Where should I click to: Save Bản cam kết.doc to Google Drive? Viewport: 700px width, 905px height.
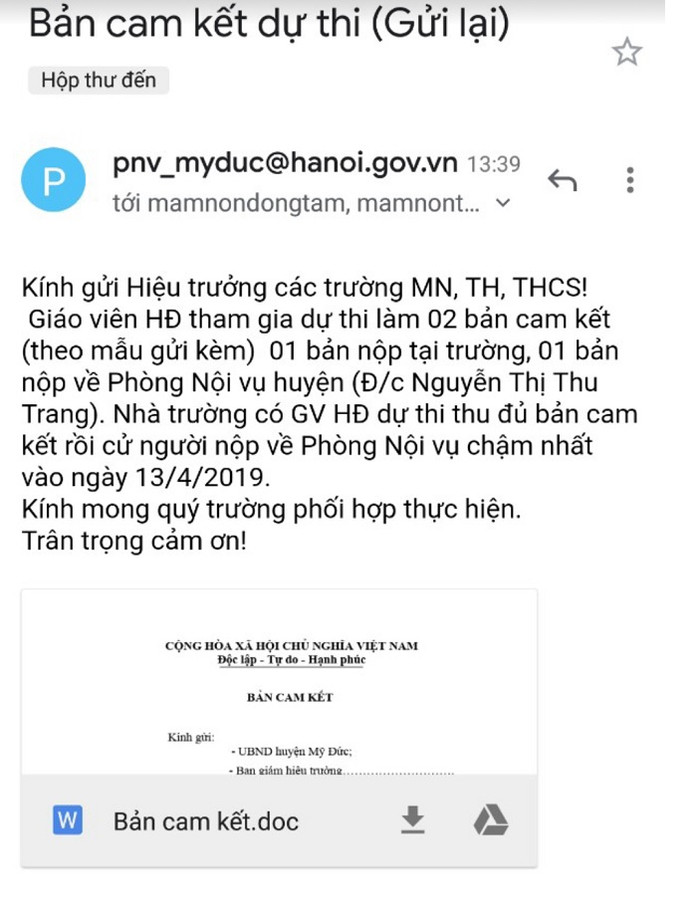point(490,821)
